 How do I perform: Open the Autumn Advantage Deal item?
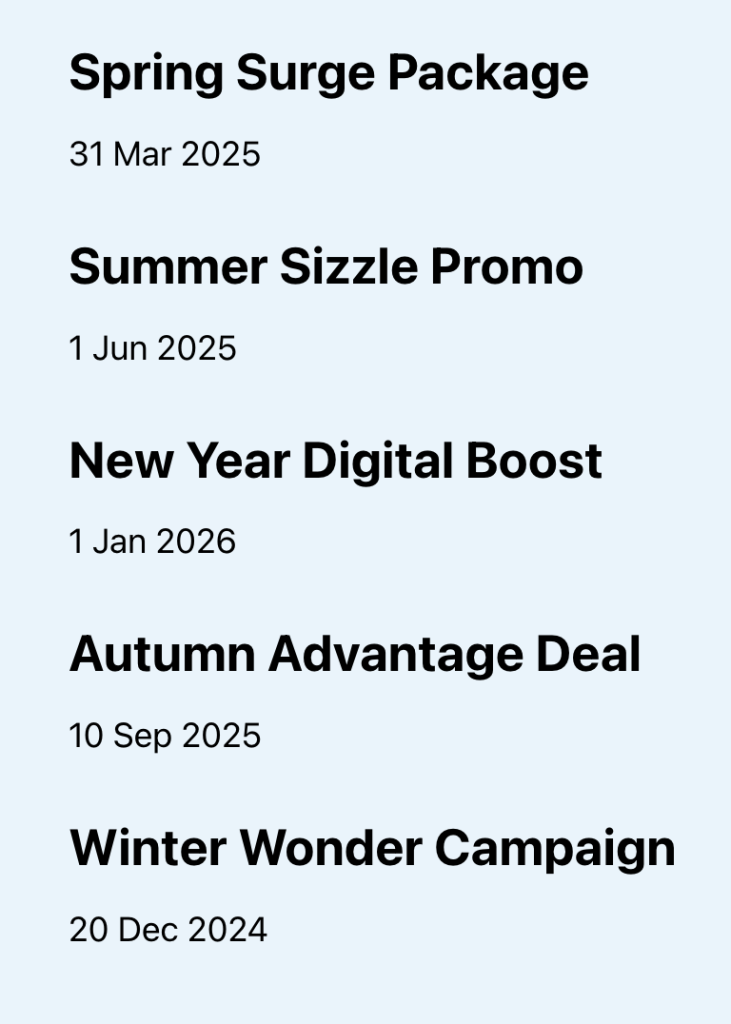355,656
